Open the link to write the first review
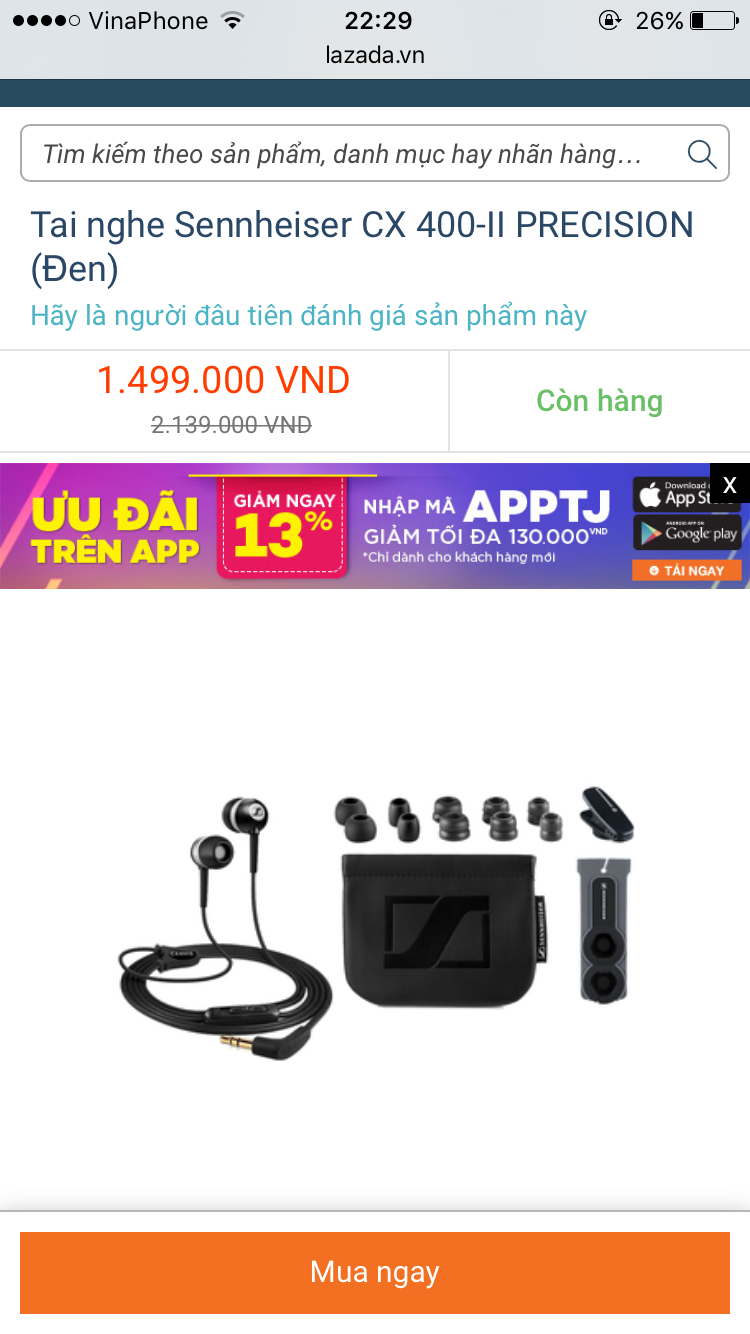This screenshot has height=1334, width=750. pos(309,316)
